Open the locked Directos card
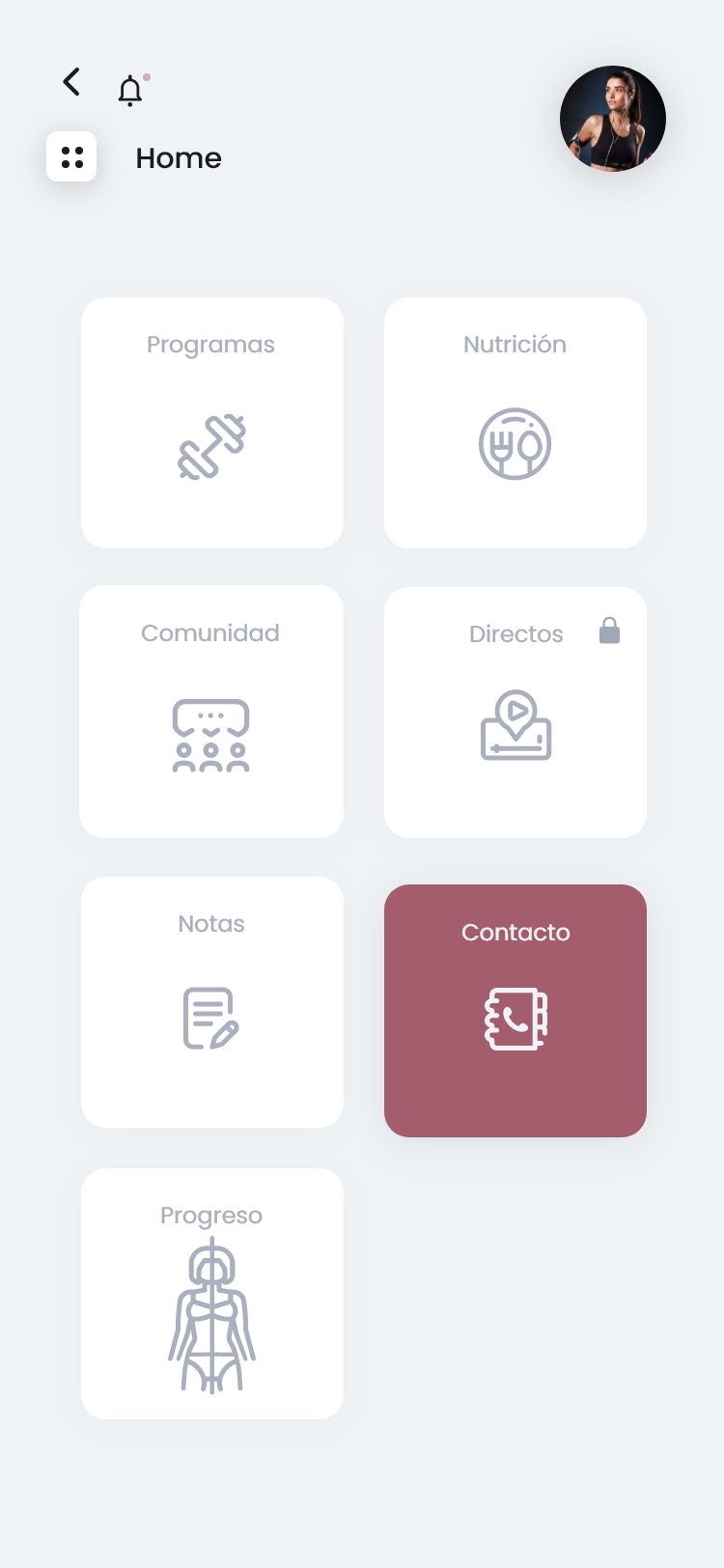The height and width of the screenshot is (1568, 724). point(515,713)
